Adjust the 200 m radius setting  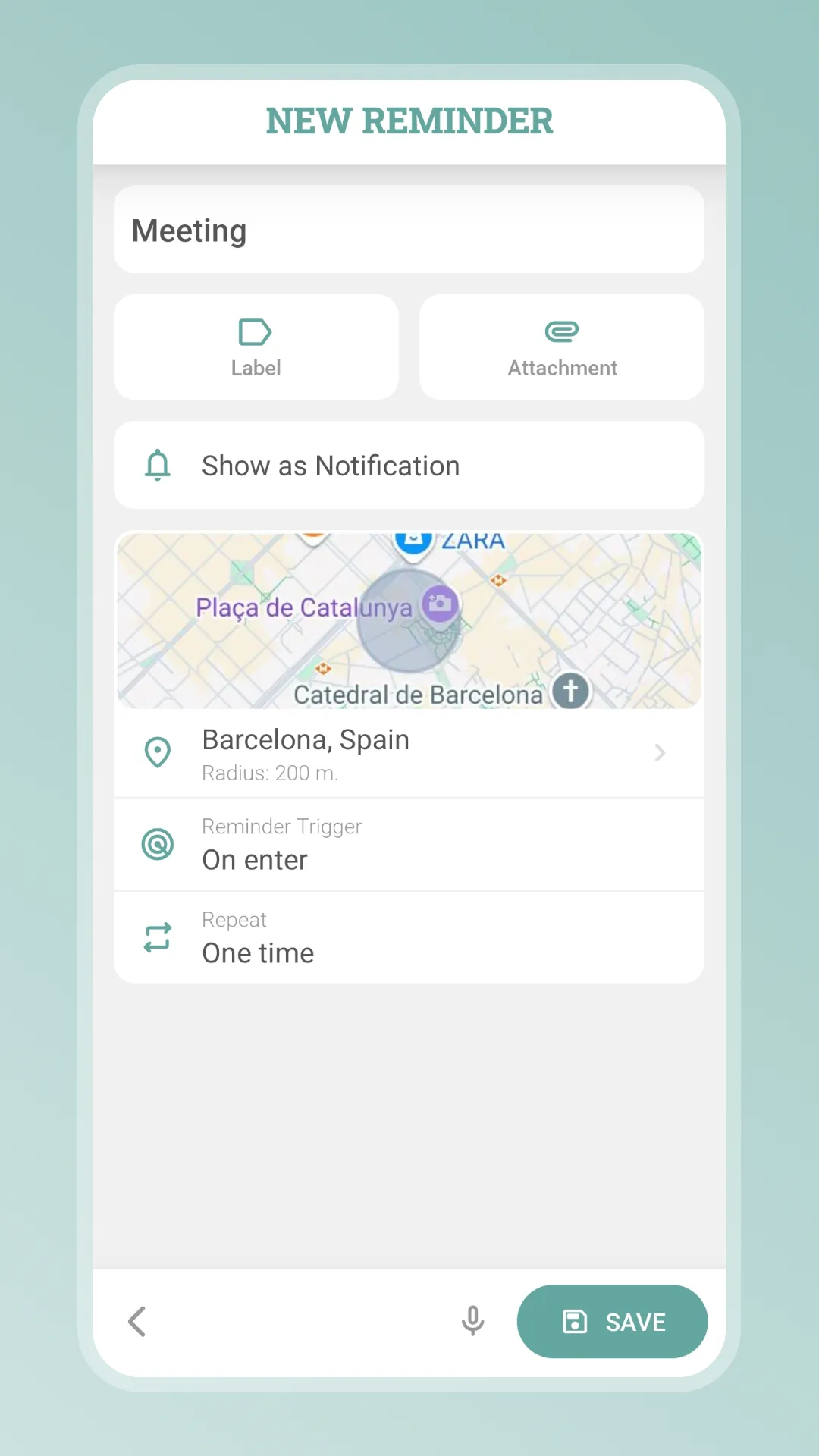(270, 773)
